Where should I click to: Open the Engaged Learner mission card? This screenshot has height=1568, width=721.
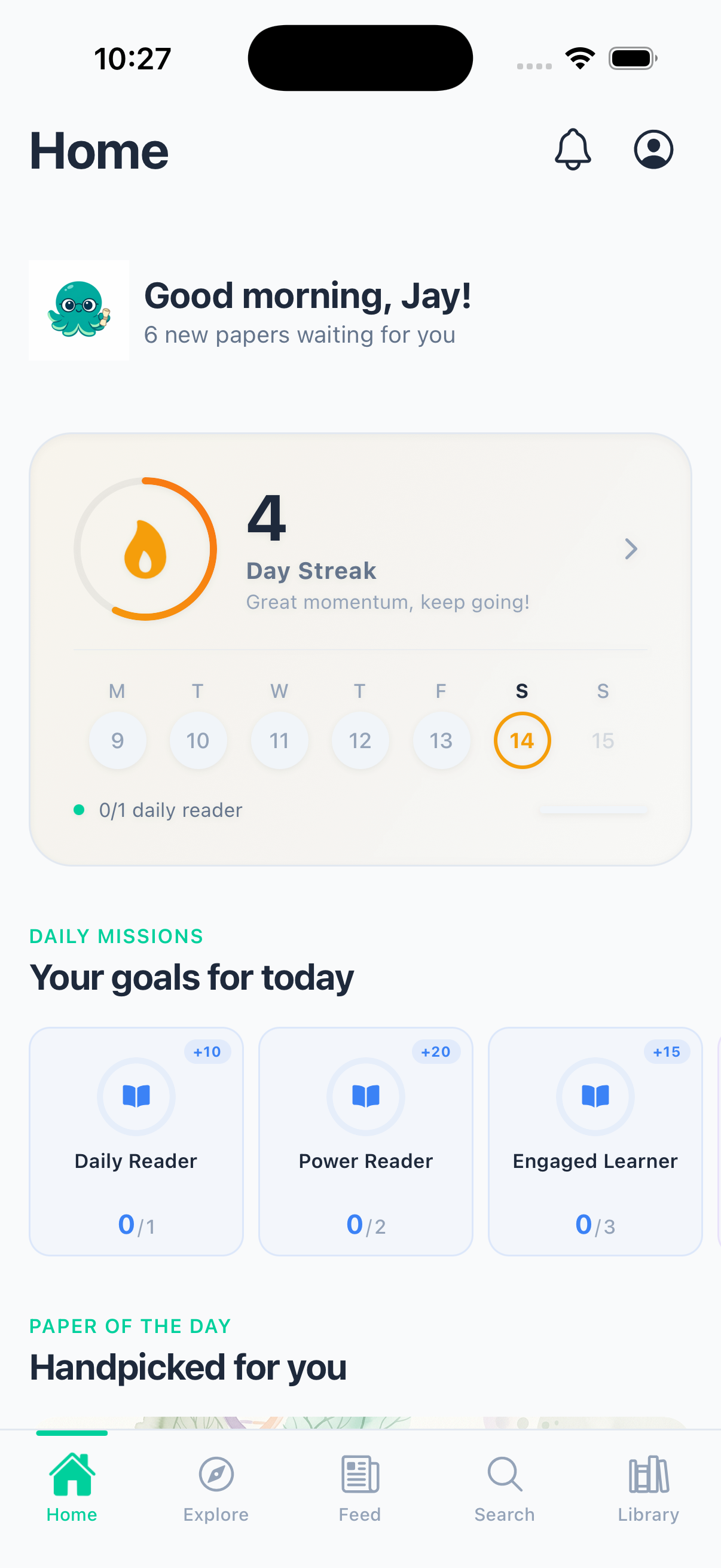[594, 1140]
